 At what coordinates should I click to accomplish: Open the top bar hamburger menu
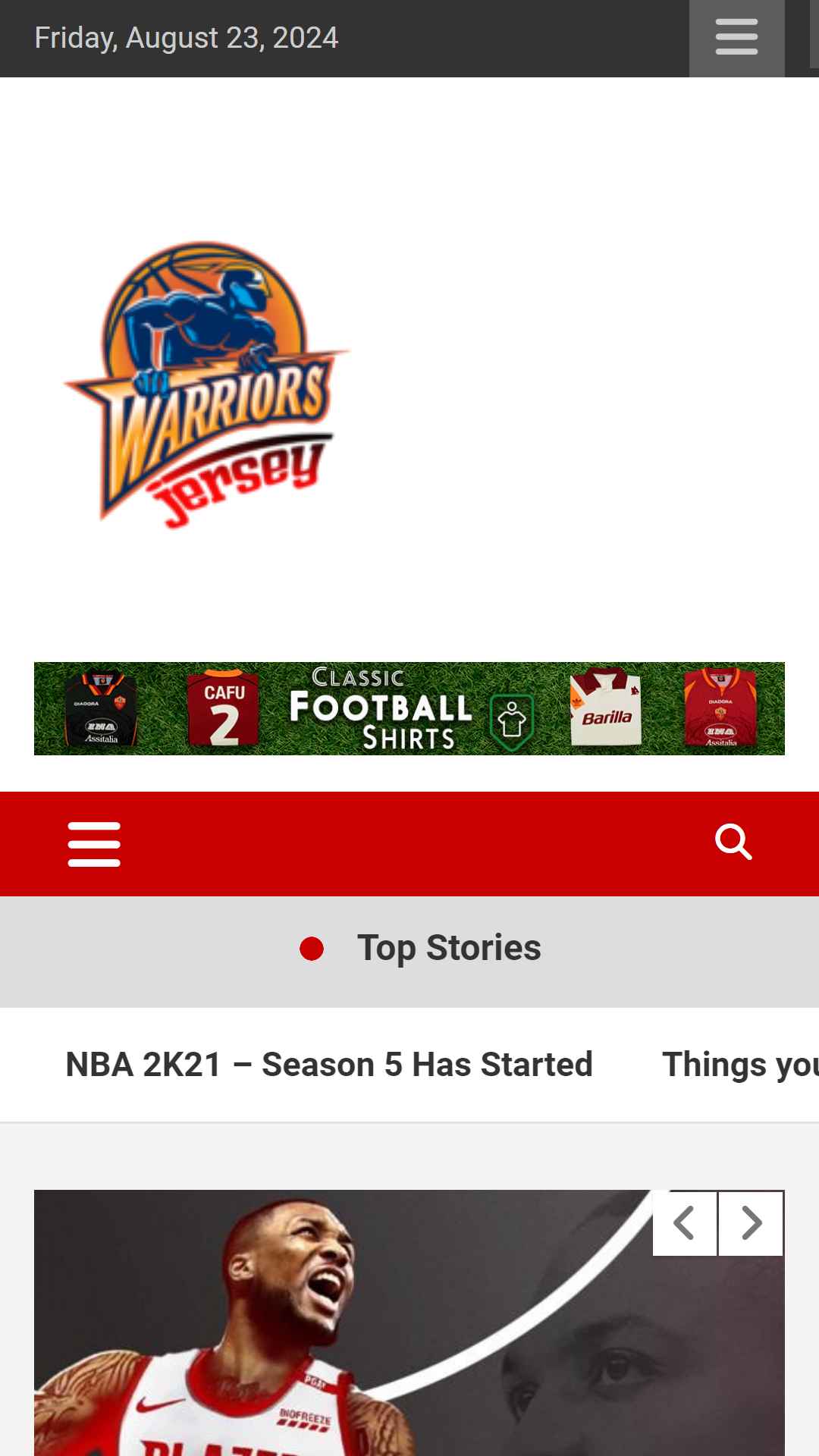click(x=736, y=38)
